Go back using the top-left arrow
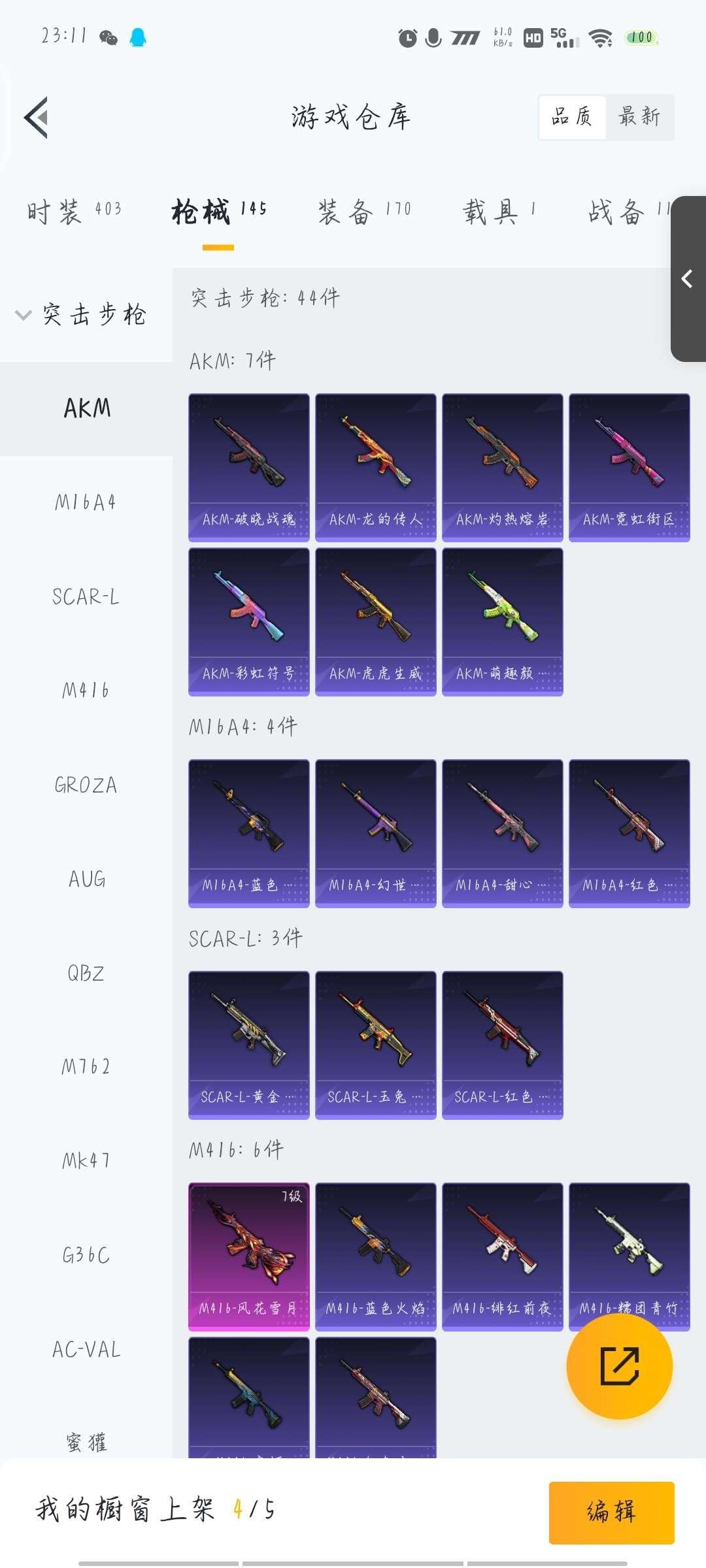The image size is (706, 1568). pyautogui.click(x=37, y=118)
